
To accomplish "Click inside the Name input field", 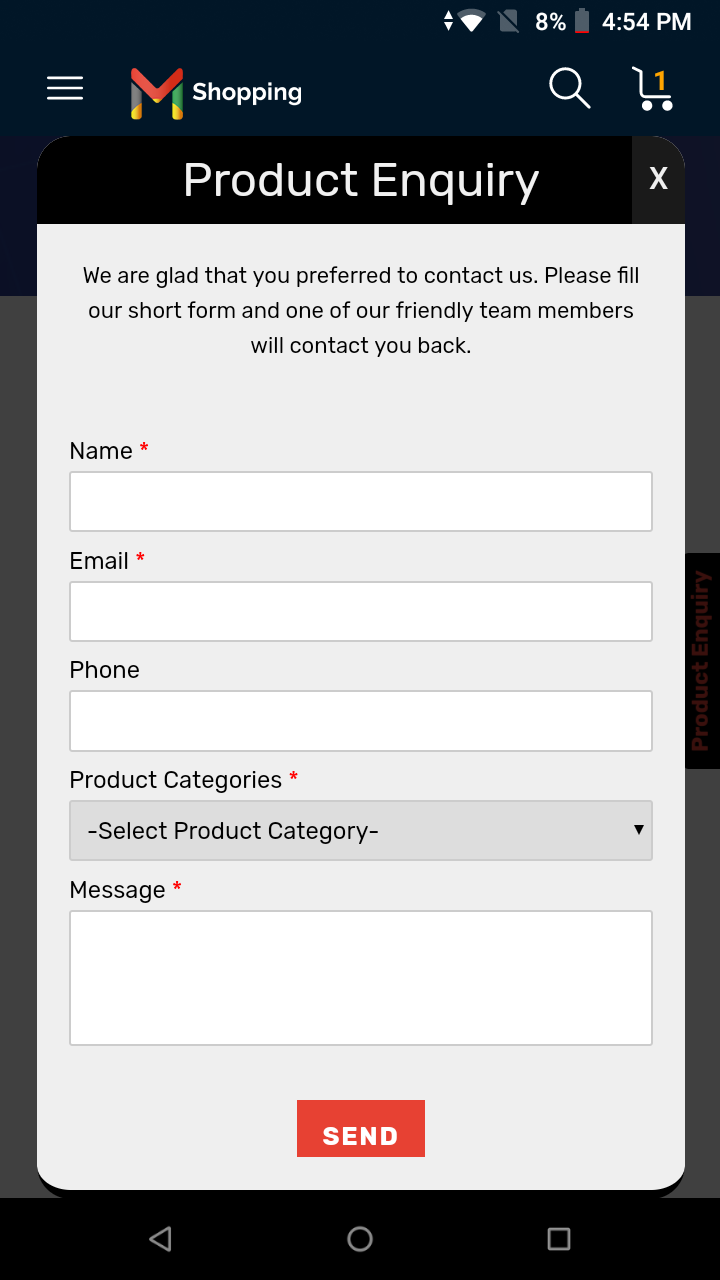I will [360, 501].
